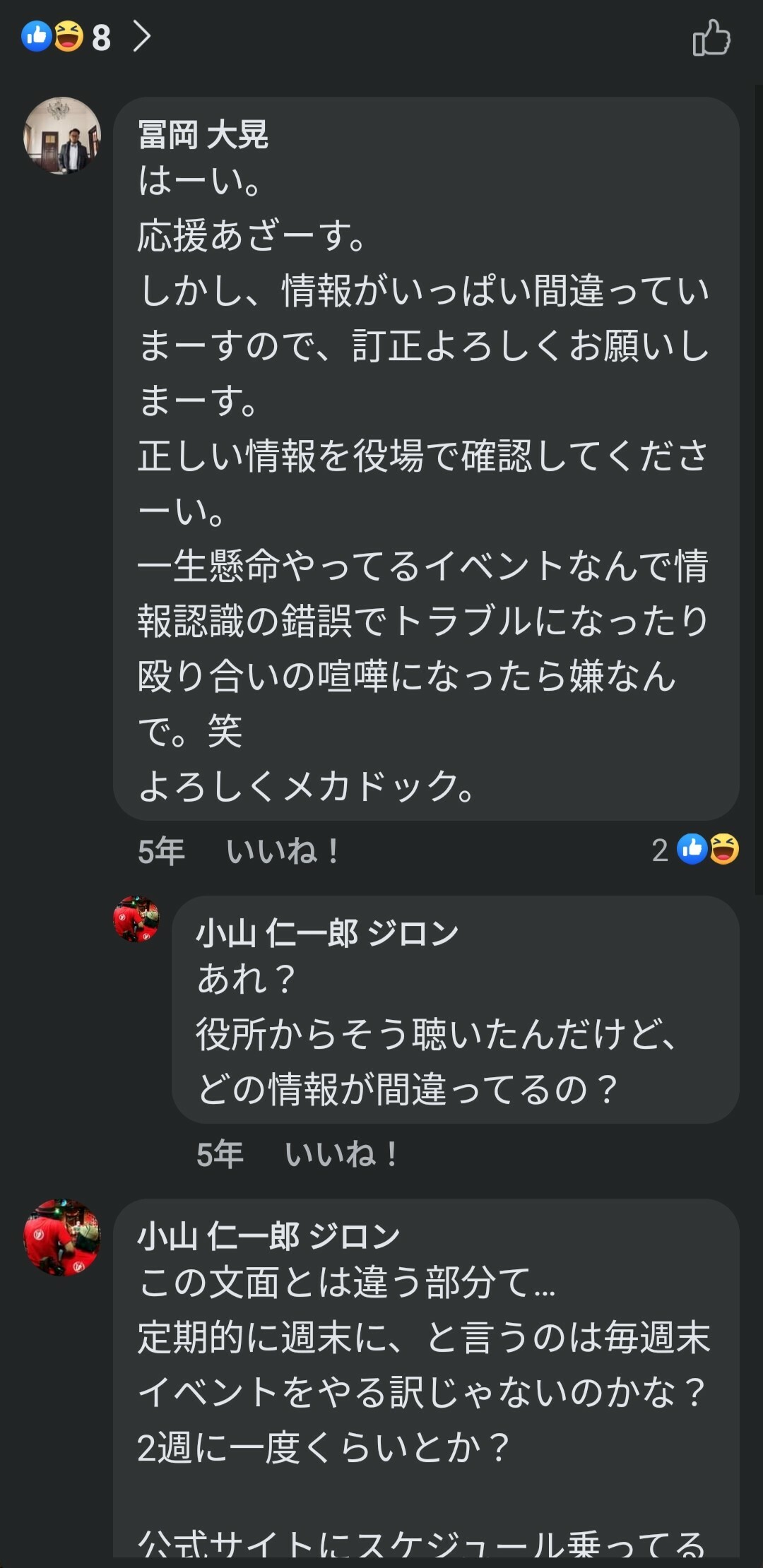
Task: Open the list of 8 reactions
Action: [86, 37]
